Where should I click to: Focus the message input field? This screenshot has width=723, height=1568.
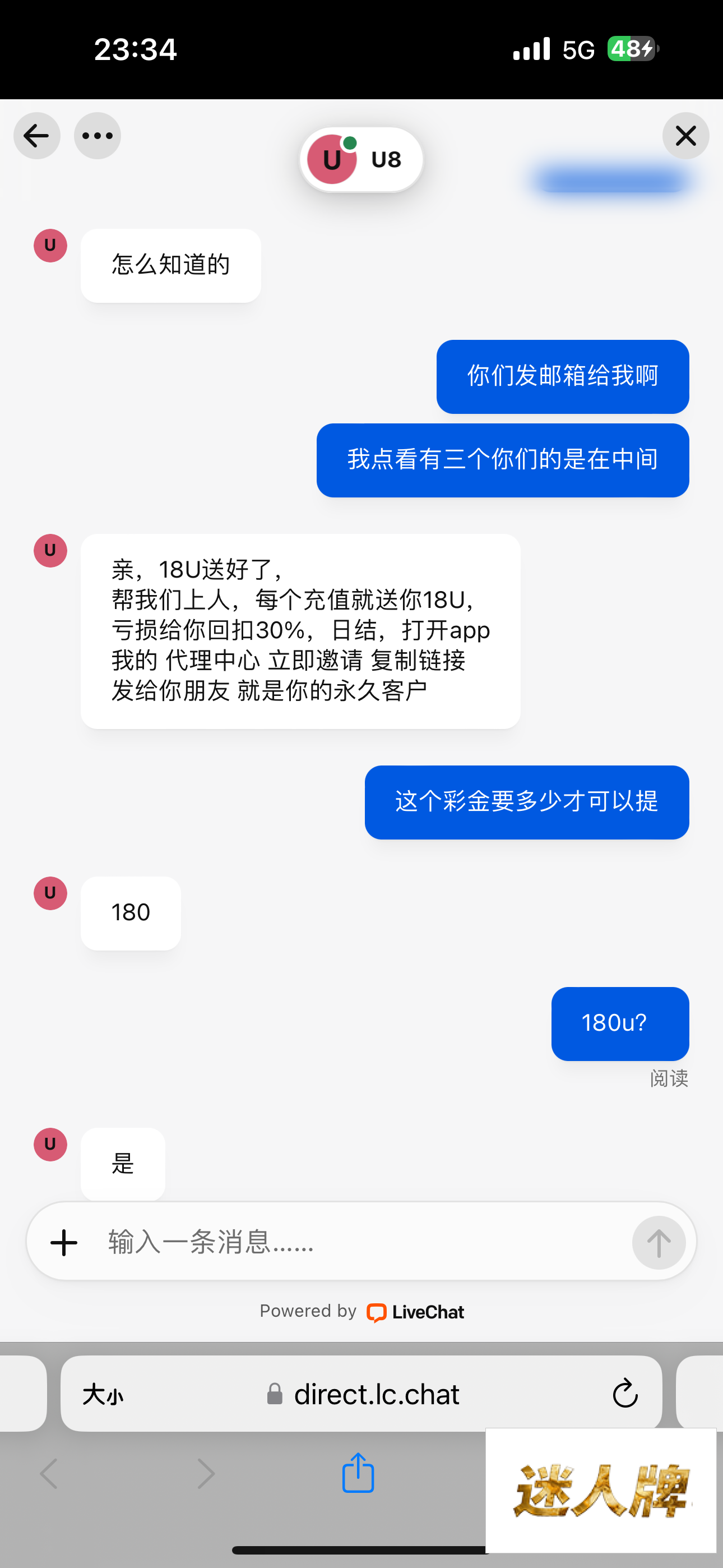coord(359,1242)
